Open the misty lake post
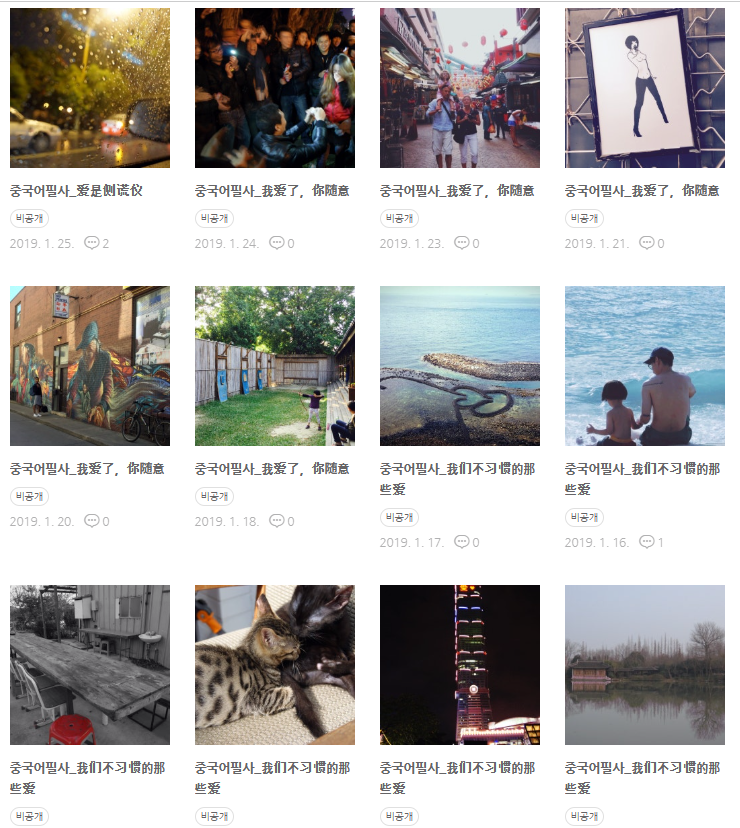Screen dimensions: 740x828 (x=644, y=664)
